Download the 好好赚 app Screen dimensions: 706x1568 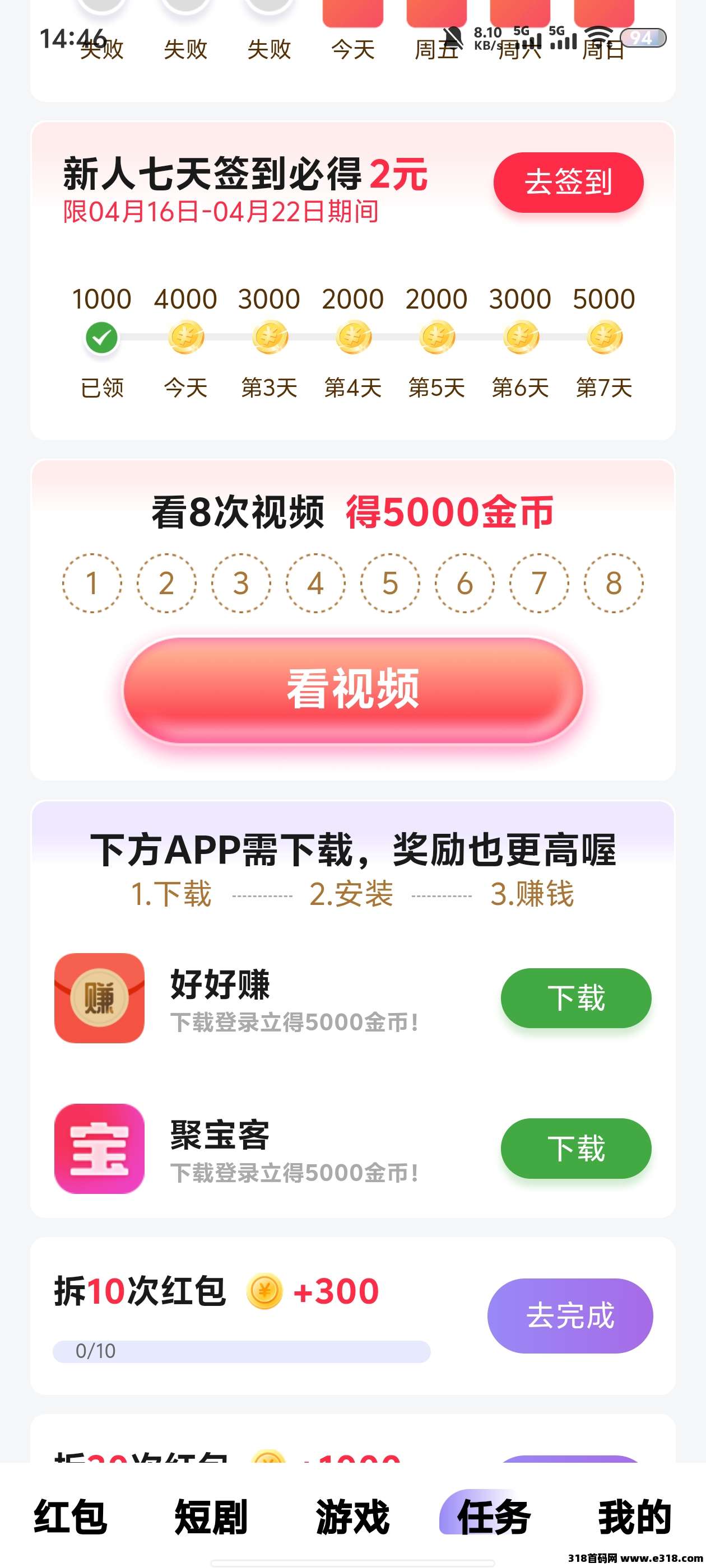click(x=575, y=998)
